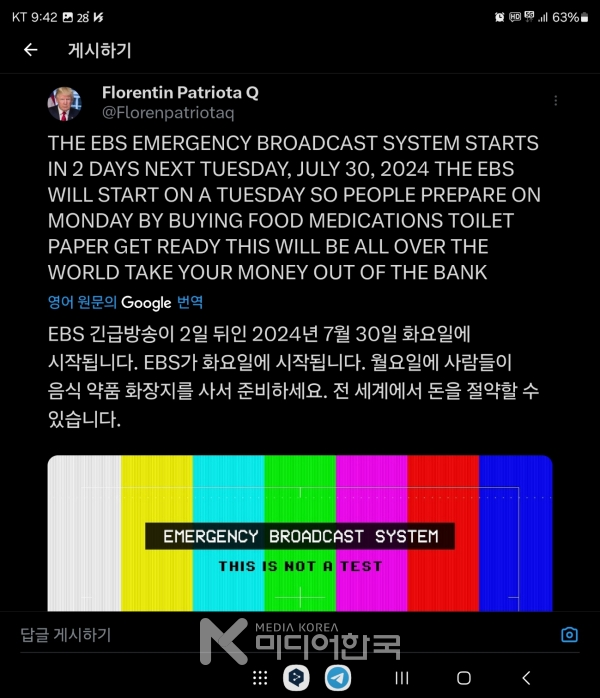Image resolution: width=600 pixels, height=698 pixels.
Task: Open Florentin Patriota Q's profile picture
Action: pyautogui.click(x=65, y=103)
